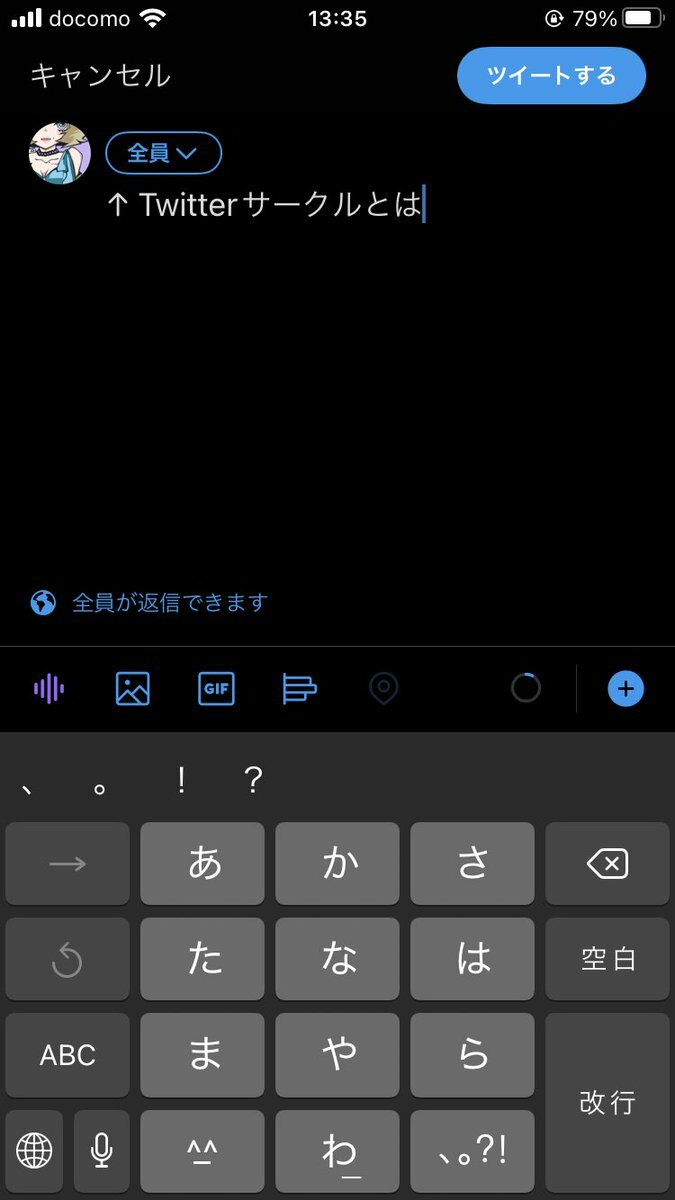Image resolution: width=675 pixels, height=1200 pixels.
Task: Insert a space with 空白 key
Action: click(x=608, y=959)
